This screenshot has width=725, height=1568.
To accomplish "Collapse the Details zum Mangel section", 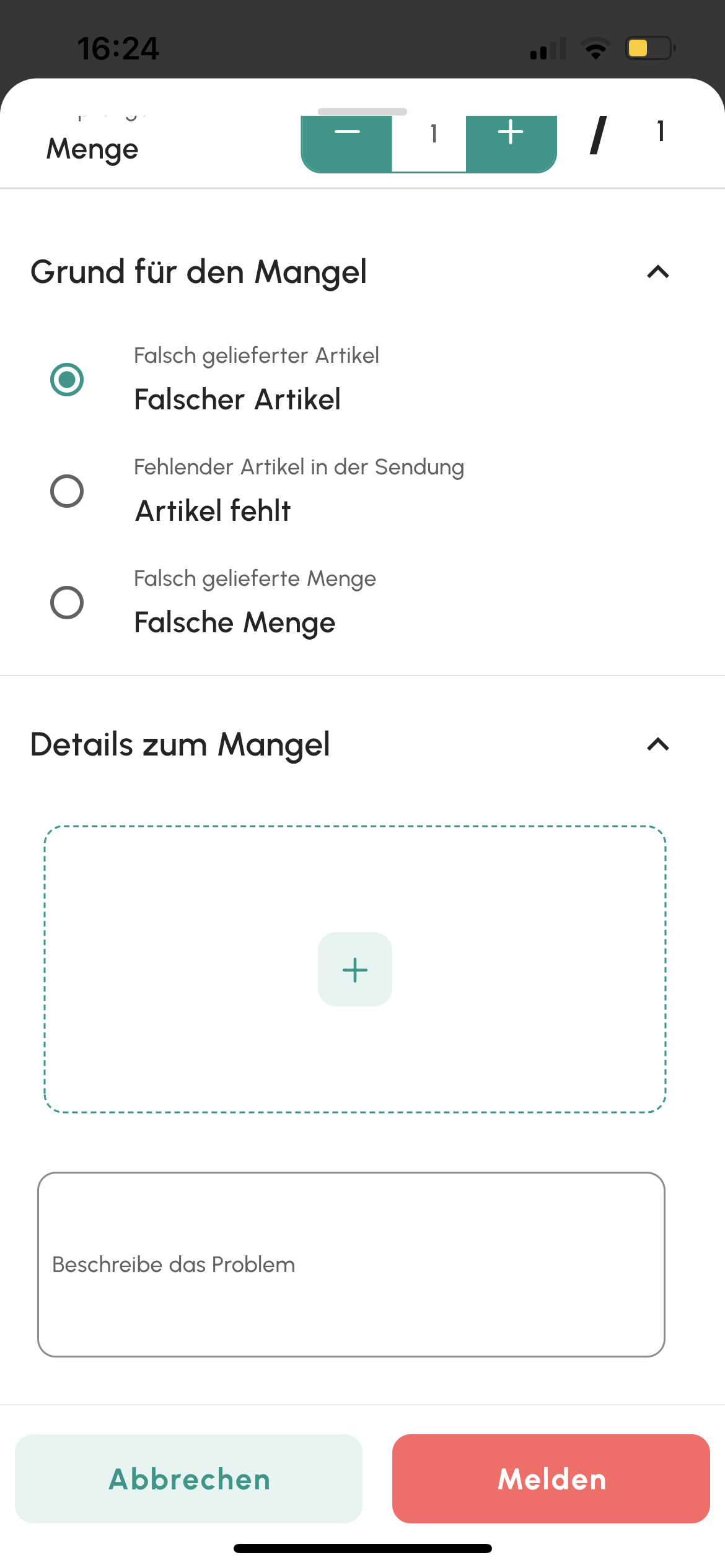I will [657, 744].
